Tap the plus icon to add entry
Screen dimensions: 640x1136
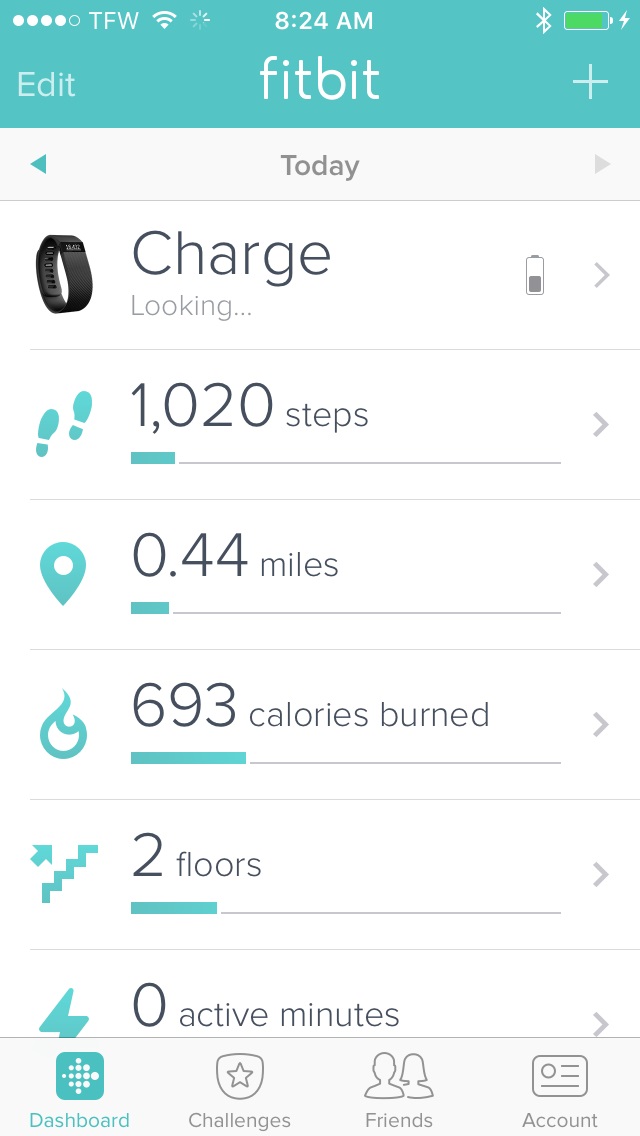point(590,82)
